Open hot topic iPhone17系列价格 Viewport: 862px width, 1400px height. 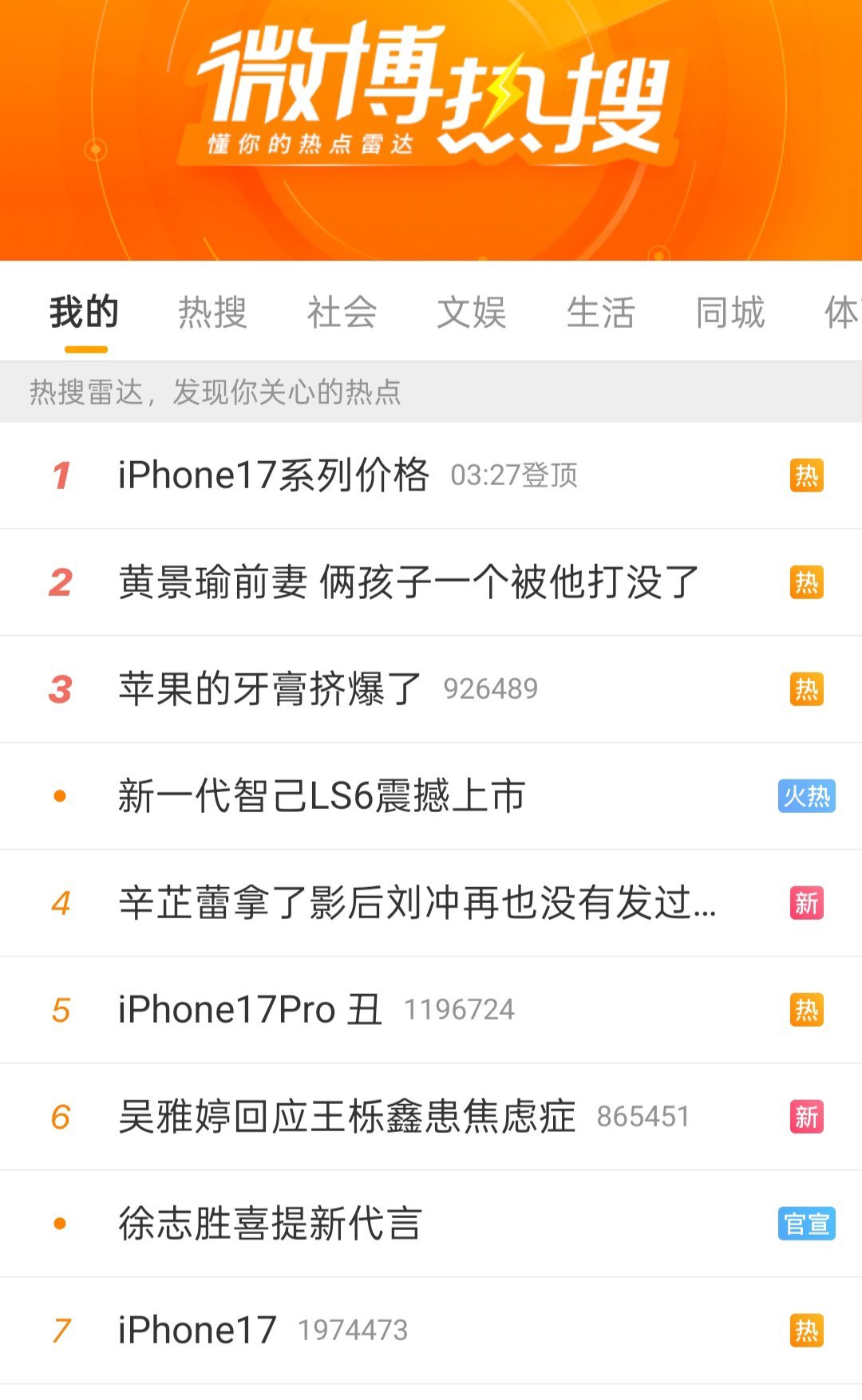click(274, 475)
